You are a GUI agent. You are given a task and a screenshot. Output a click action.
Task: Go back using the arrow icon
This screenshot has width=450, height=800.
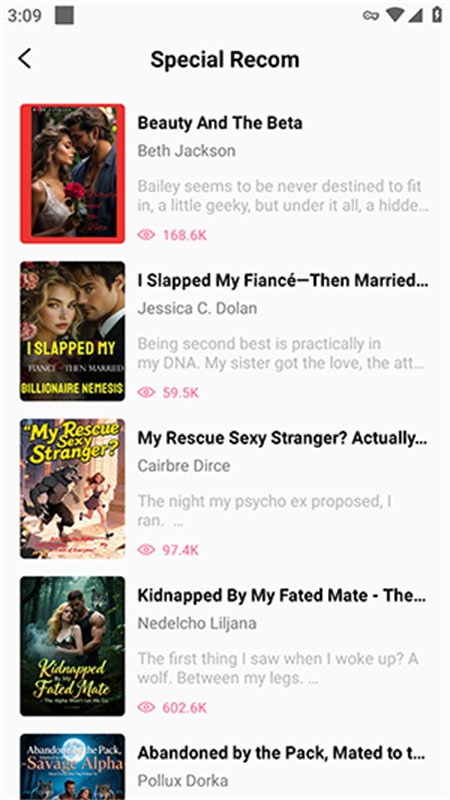point(24,59)
